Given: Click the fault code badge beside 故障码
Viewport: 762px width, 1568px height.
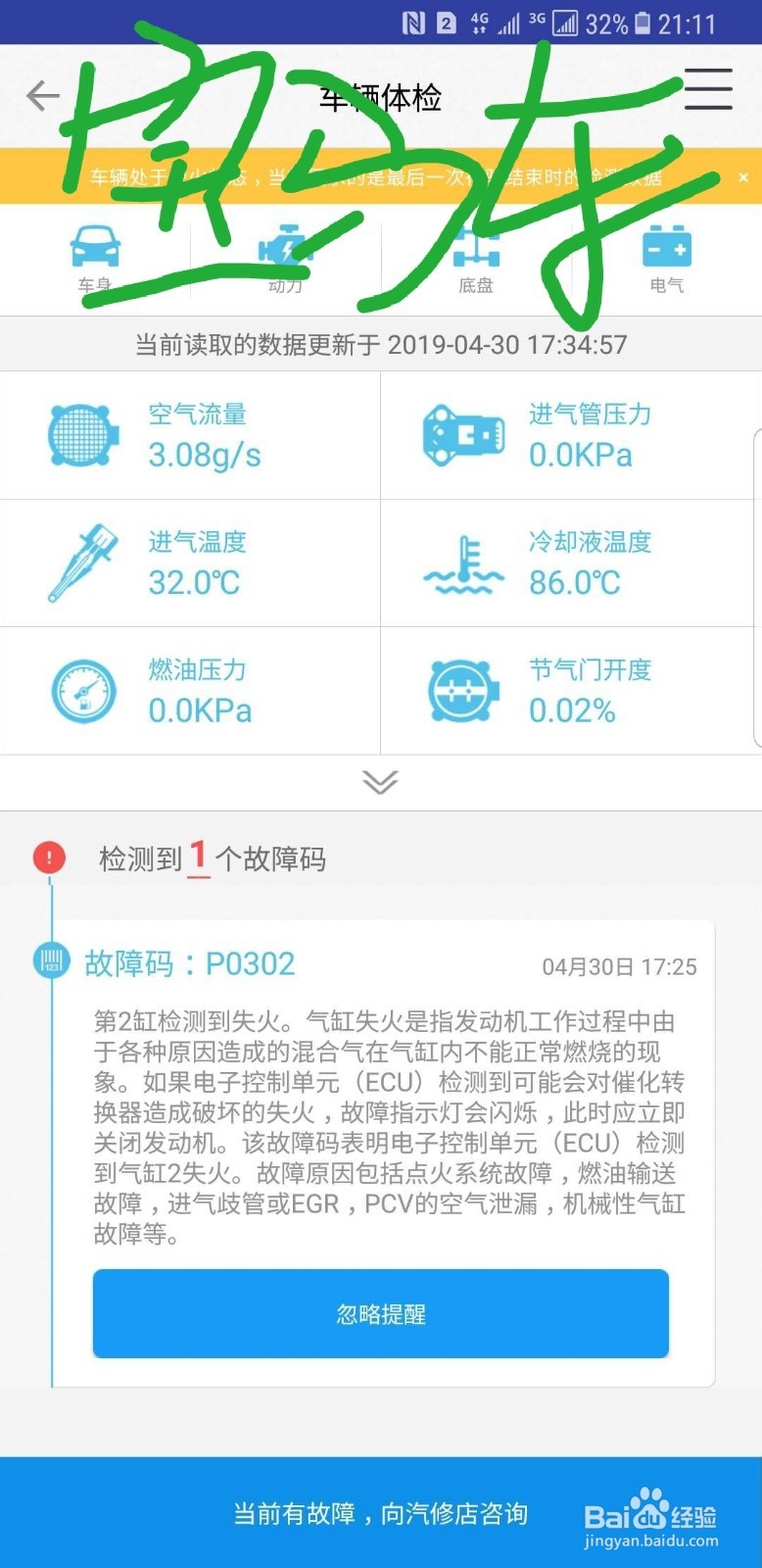Looking at the screenshot, I should point(54,961).
